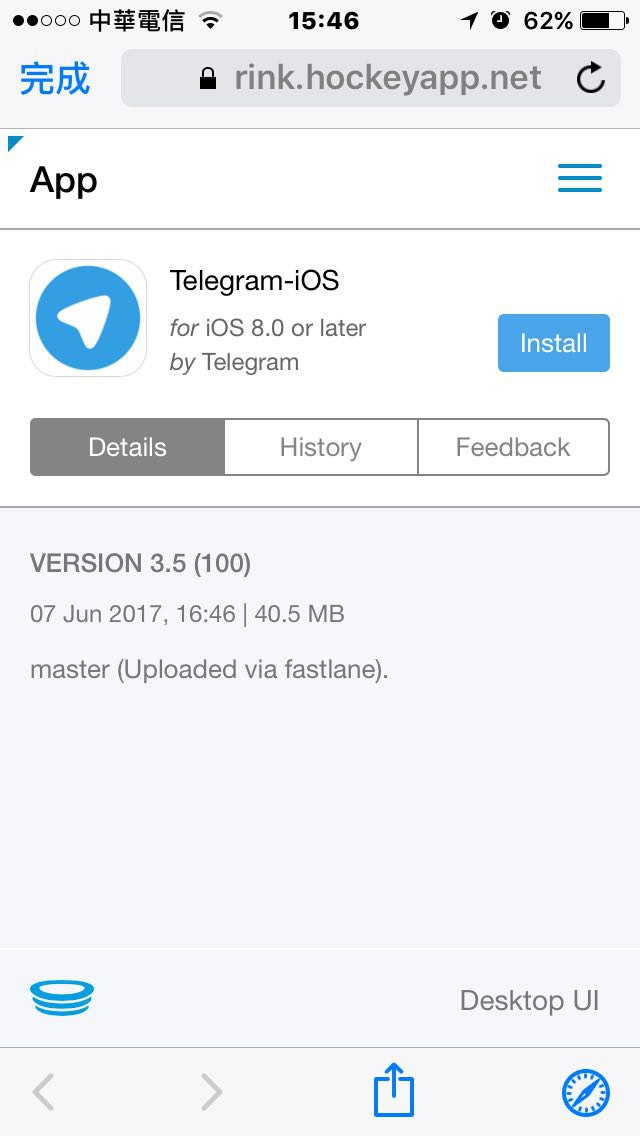This screenshot has height=1136, width=640.
Task: Reload the rink.hockeyapp.net page
Action: point(591,78)
